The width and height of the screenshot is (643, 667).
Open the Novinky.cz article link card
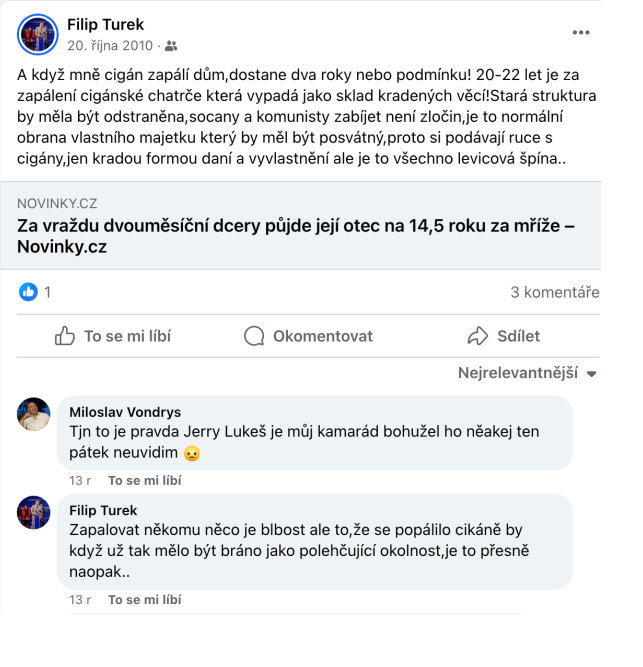click(300, 225)
